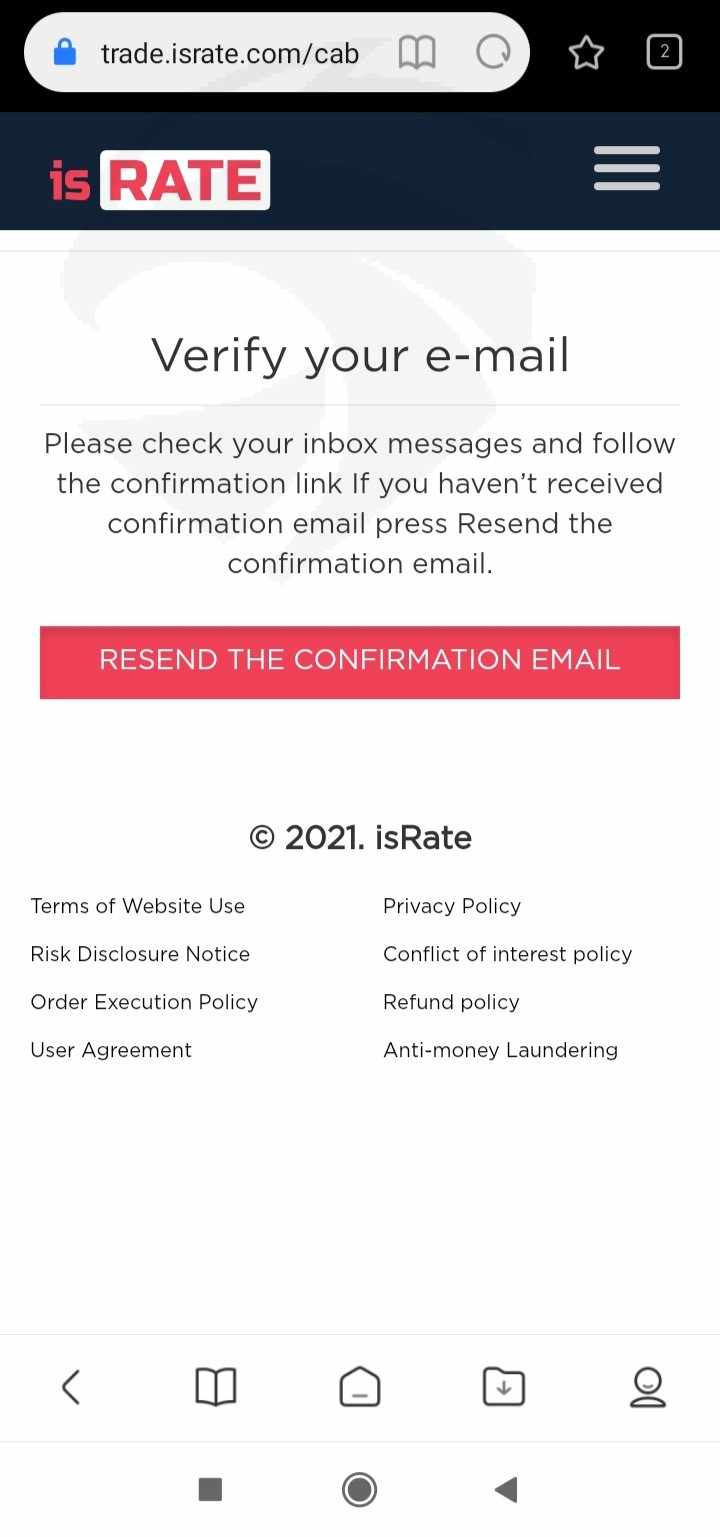Open Conflict of interest policy

coord(508,954)
